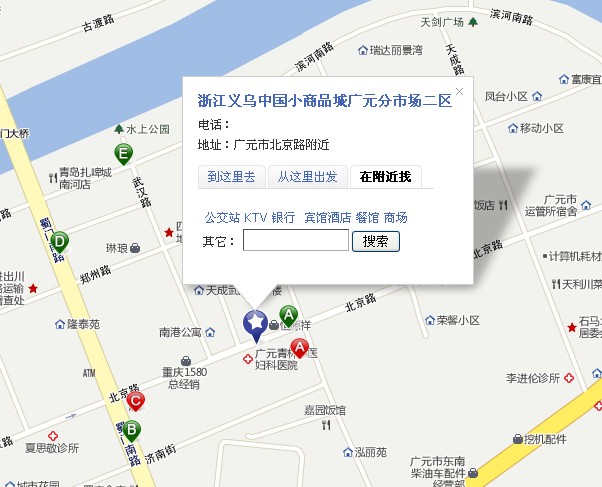Screen dimensions: 602x487
Task: Search nearby 宾馆酒店
Action: coord(327,217)
